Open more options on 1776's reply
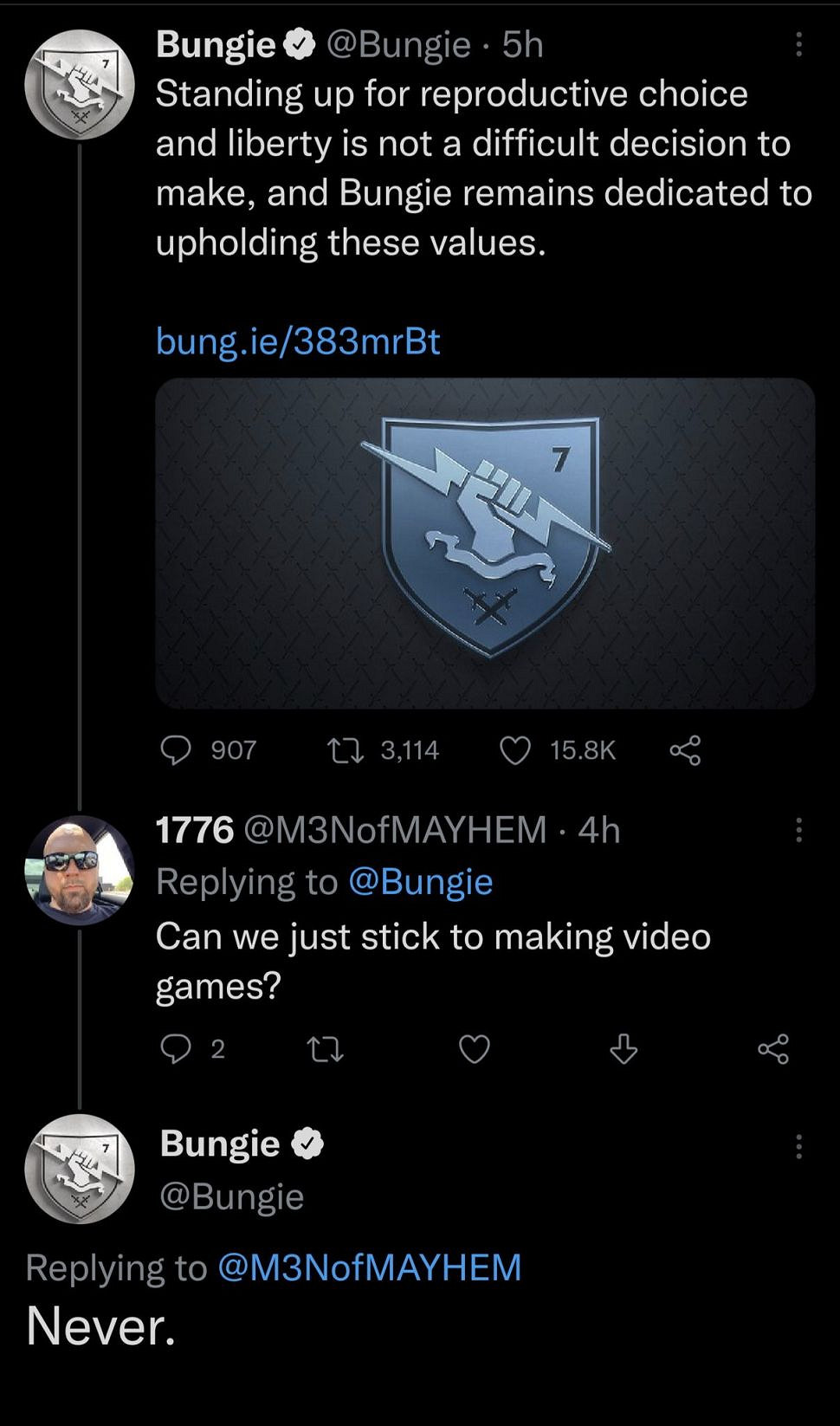Screen dimensions: 840x1426 pos(798,832)
